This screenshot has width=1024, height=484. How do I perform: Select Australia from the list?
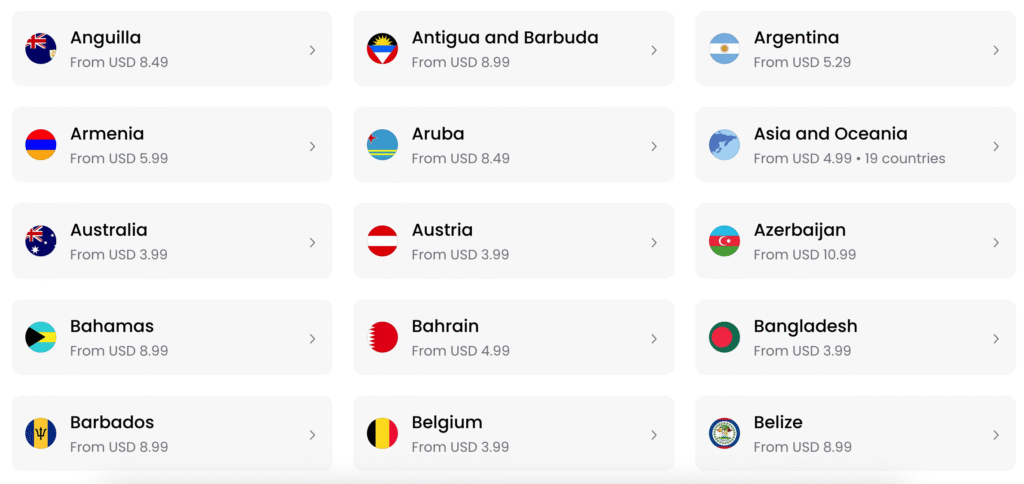coord(171,241)
